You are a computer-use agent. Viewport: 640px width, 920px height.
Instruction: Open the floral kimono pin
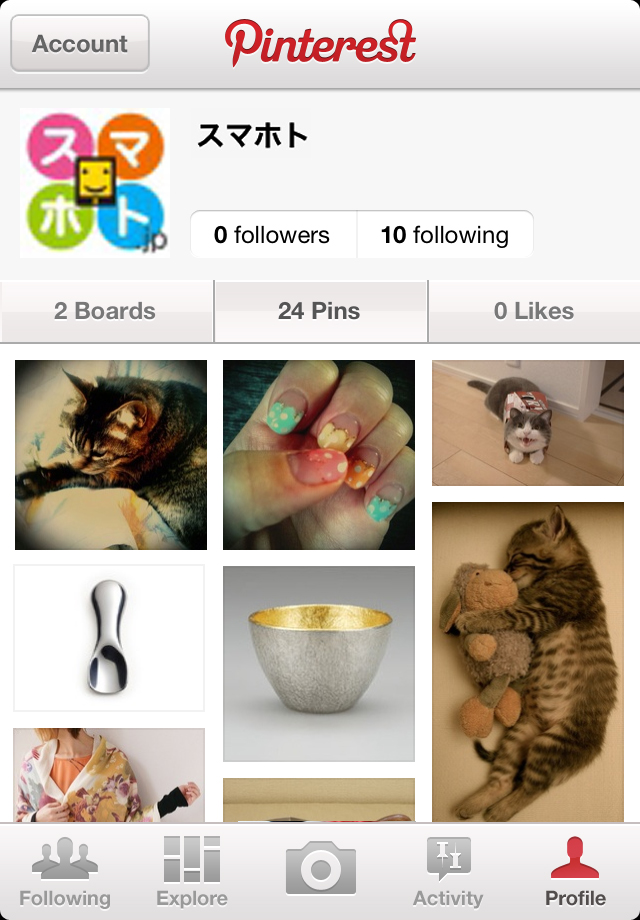pos(109,775)
